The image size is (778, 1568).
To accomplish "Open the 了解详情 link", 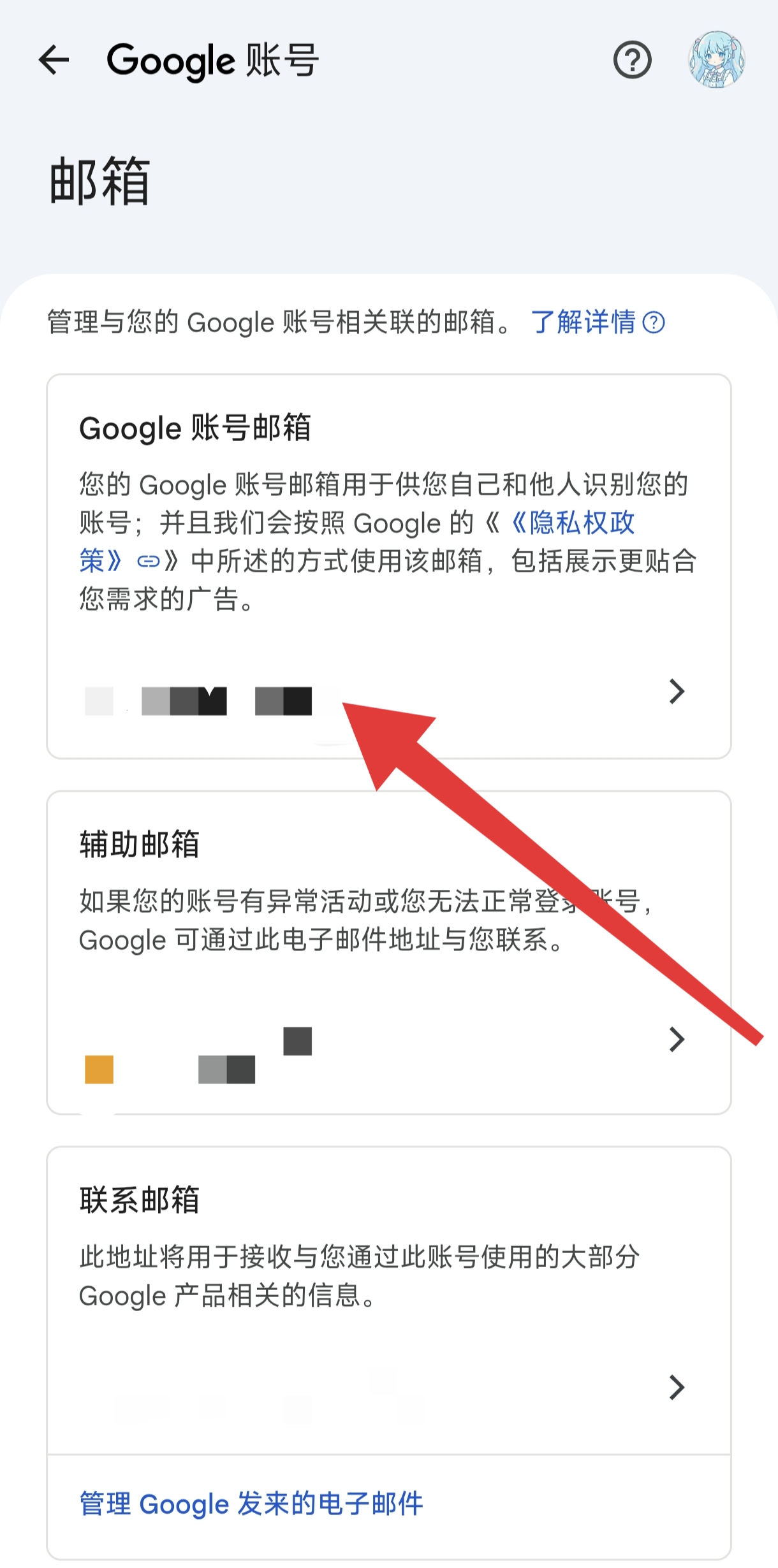I will (598, 322).
